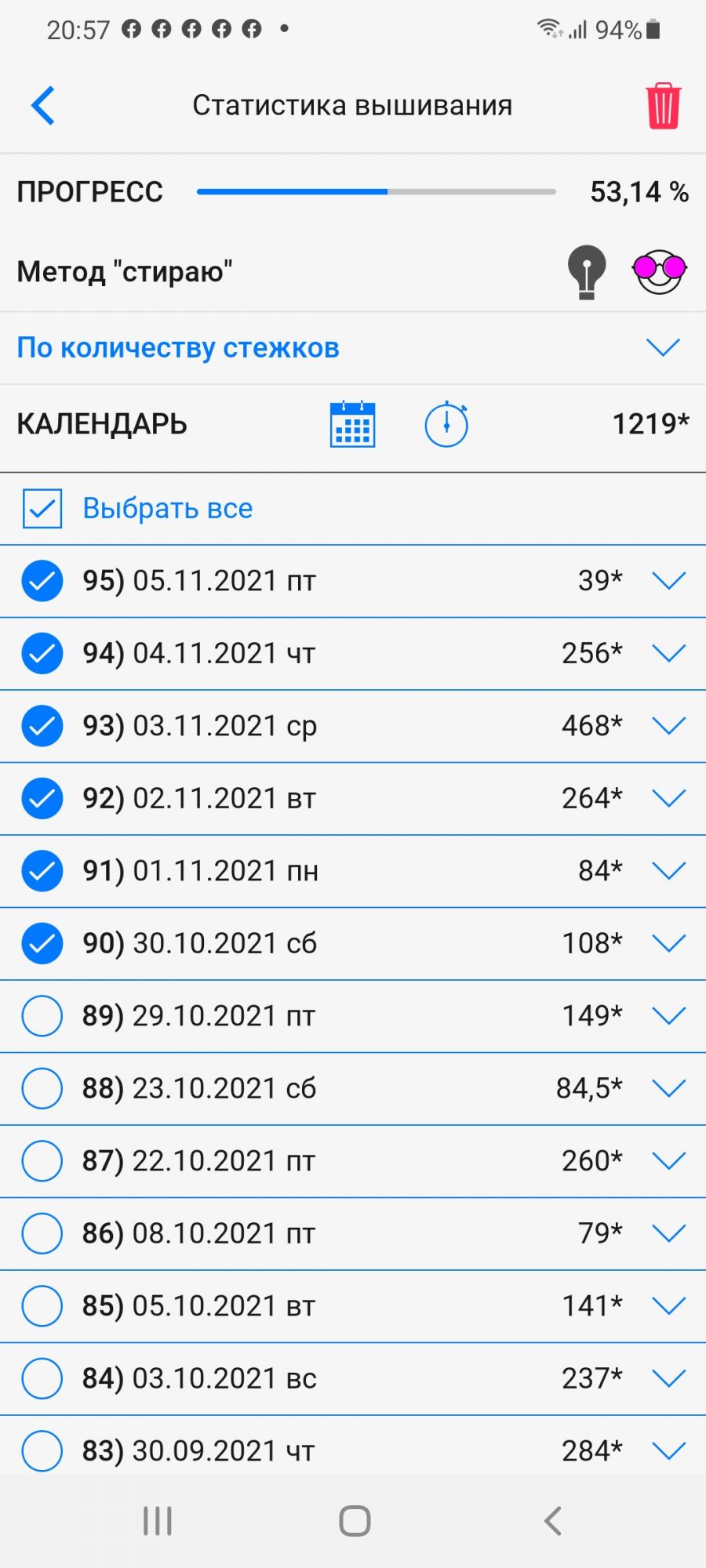This screenshot has width=706, height=1568.
Task: Tap the smiley face with pink glasses
Action: tap(659, 271)
